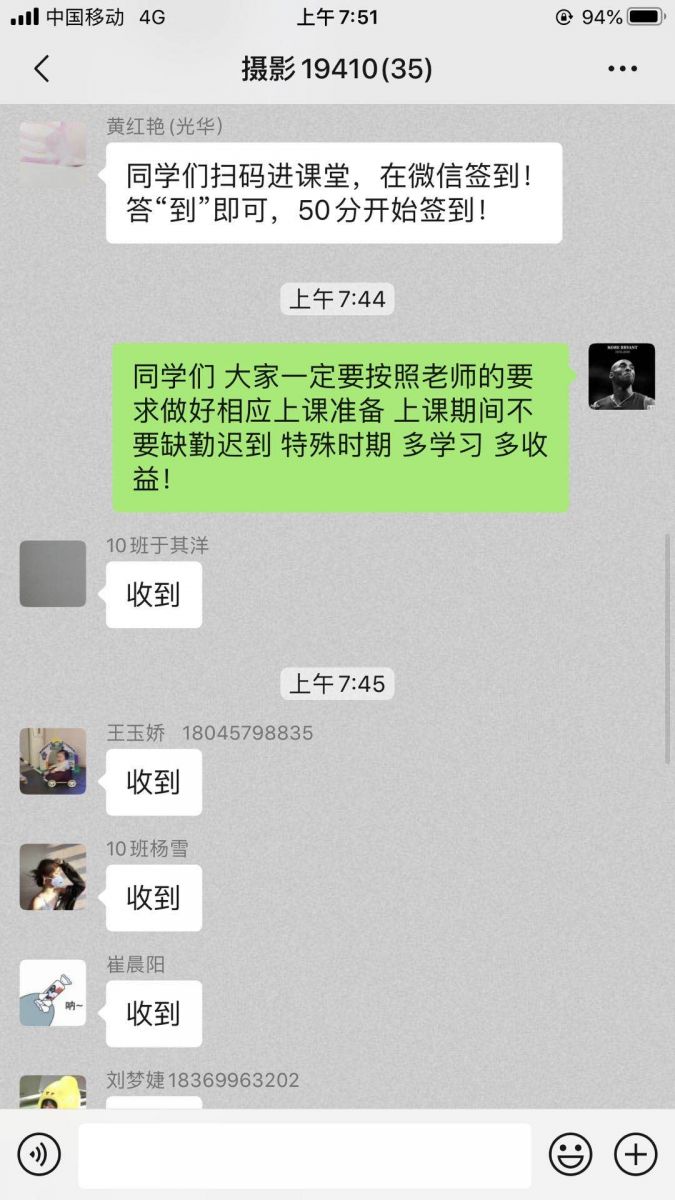The width and height of the screenshot is (675, 1200).
Task: View 王玉娇's profile avatar
Action: point(53,761)
